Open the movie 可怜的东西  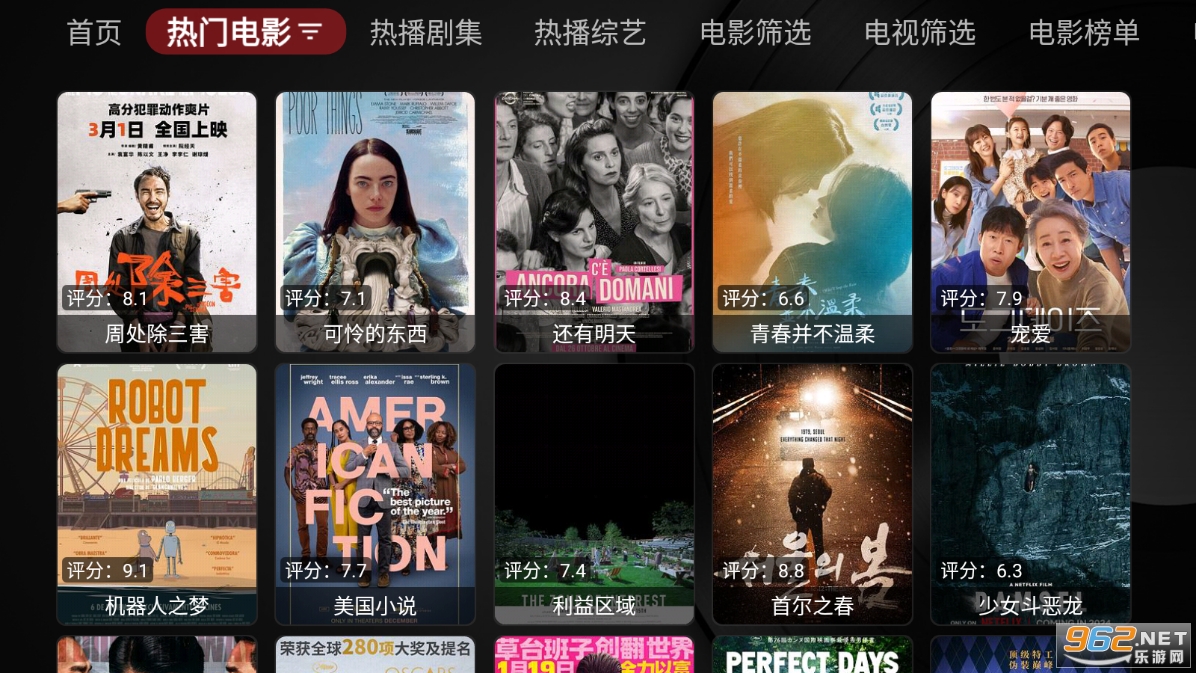tap(375, 222)
